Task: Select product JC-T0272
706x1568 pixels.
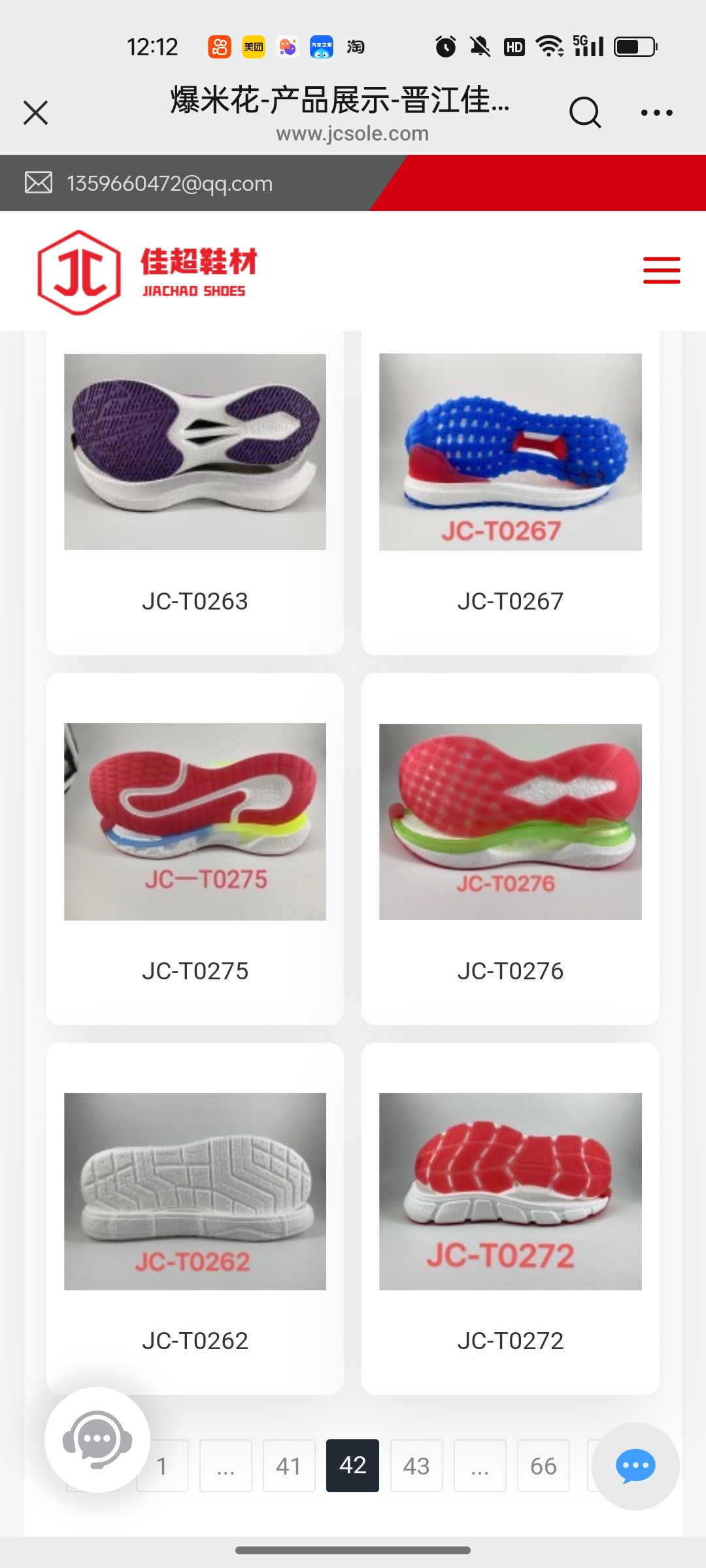Action: (x=510, y=1191)
